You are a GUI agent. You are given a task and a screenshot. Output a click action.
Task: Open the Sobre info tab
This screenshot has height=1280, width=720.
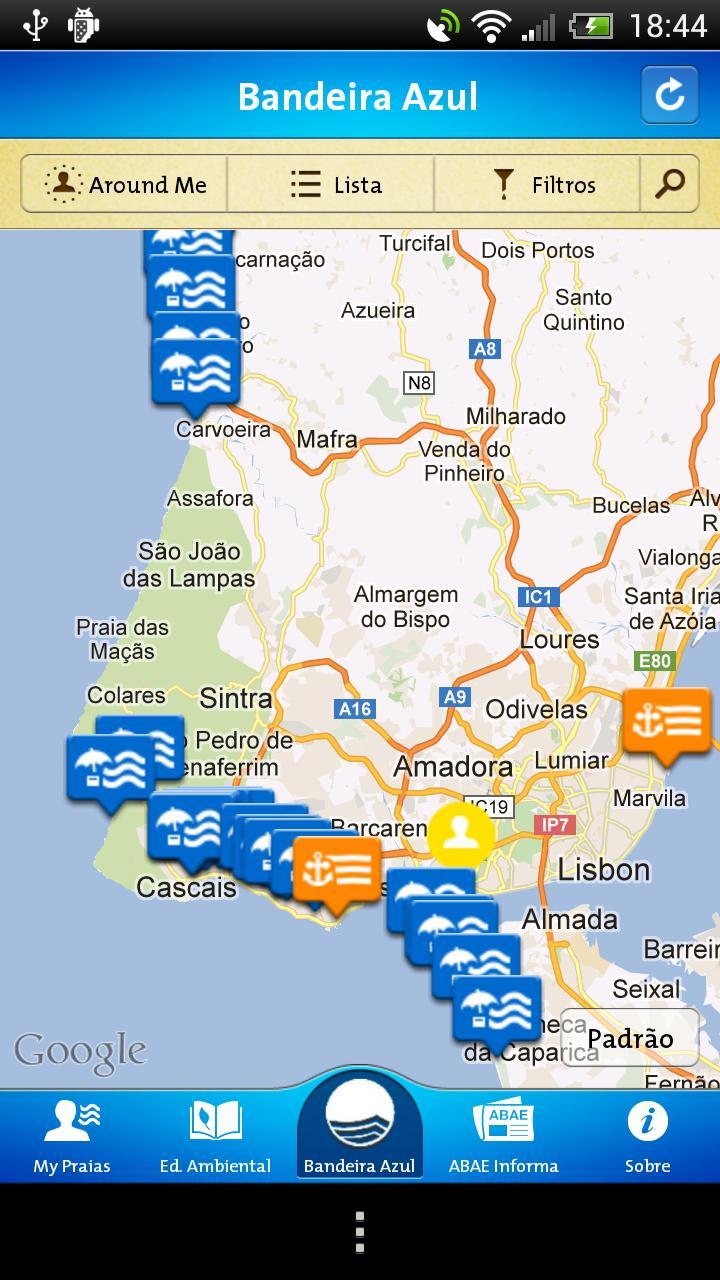pos(647,1137)
